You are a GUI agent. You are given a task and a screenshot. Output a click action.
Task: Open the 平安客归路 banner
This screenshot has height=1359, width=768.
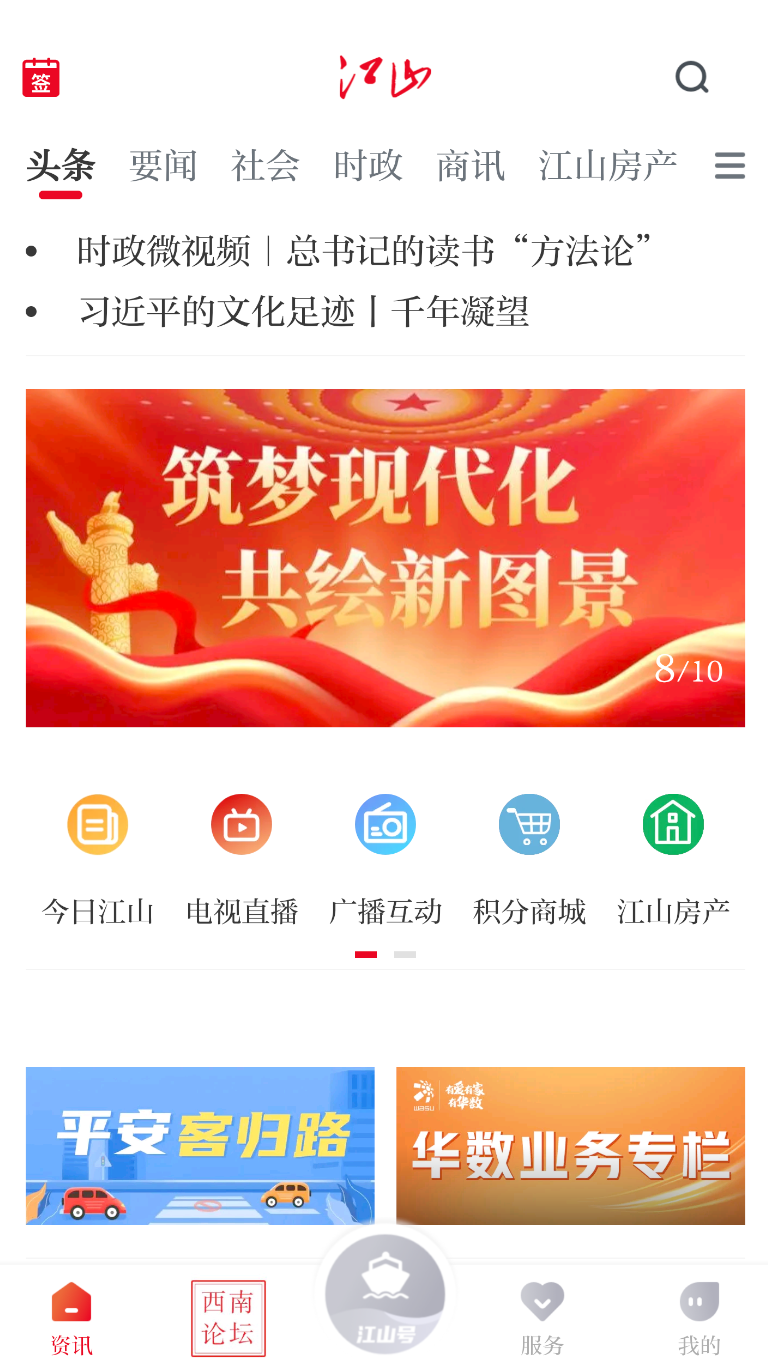click(200, 1145)
